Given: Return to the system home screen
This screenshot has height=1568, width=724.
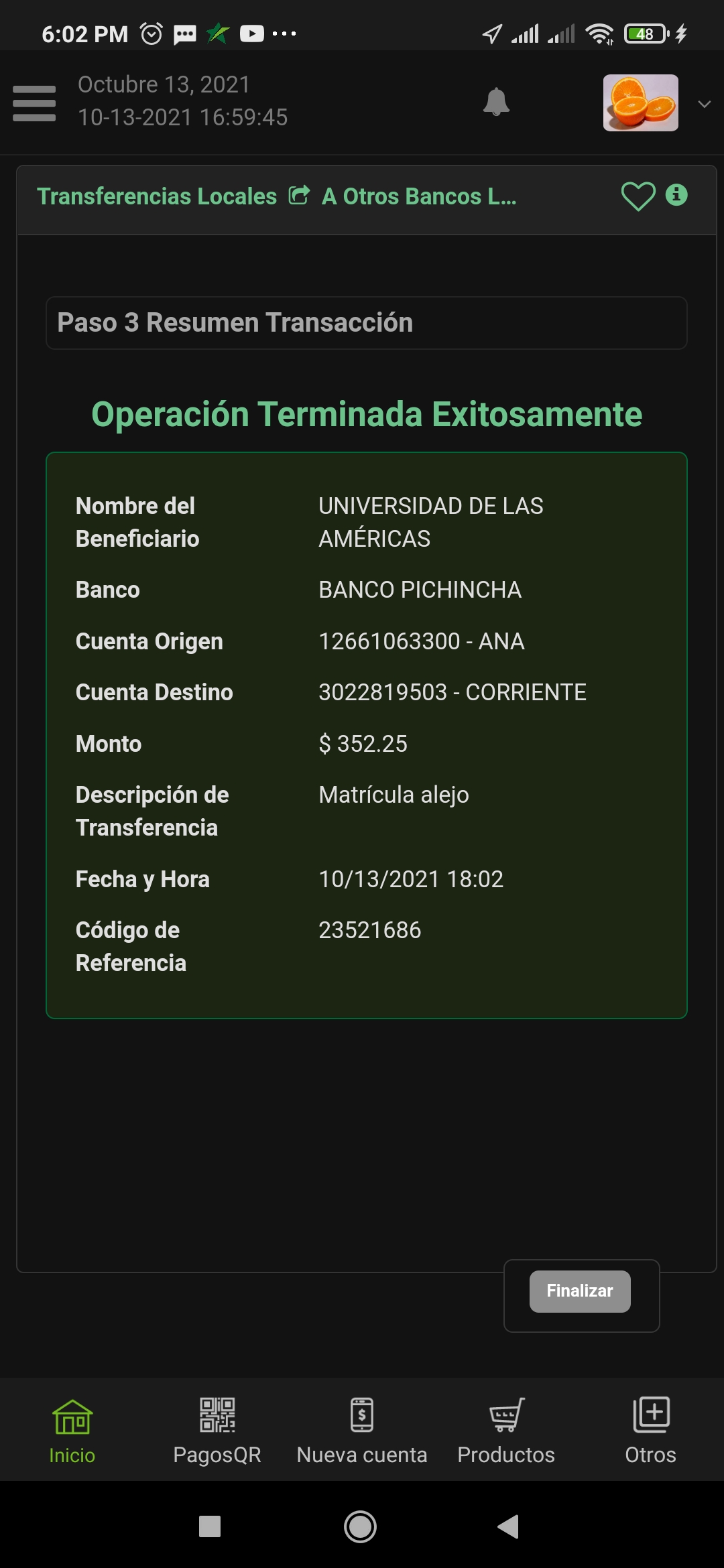Looking at the screenshot, I should coord(361,1526).
